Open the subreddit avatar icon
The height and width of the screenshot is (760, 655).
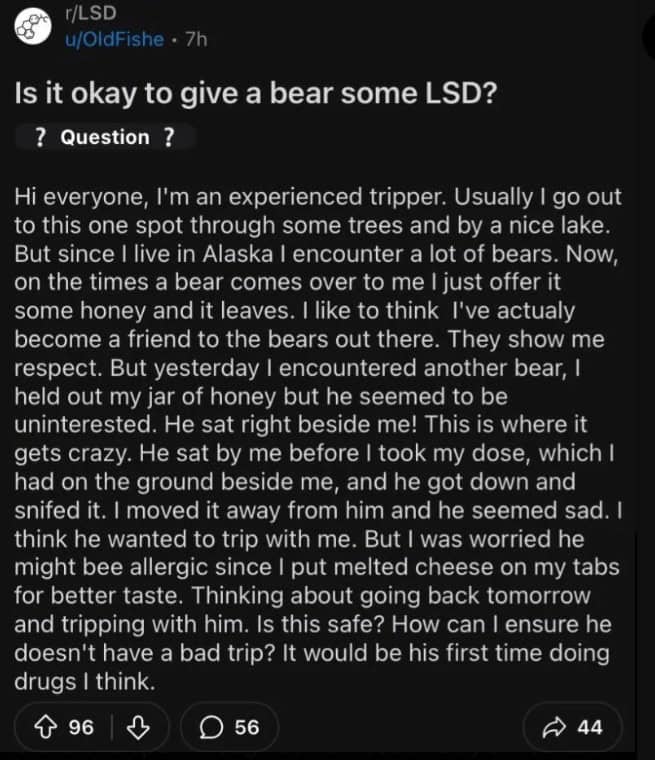(35, 28)
